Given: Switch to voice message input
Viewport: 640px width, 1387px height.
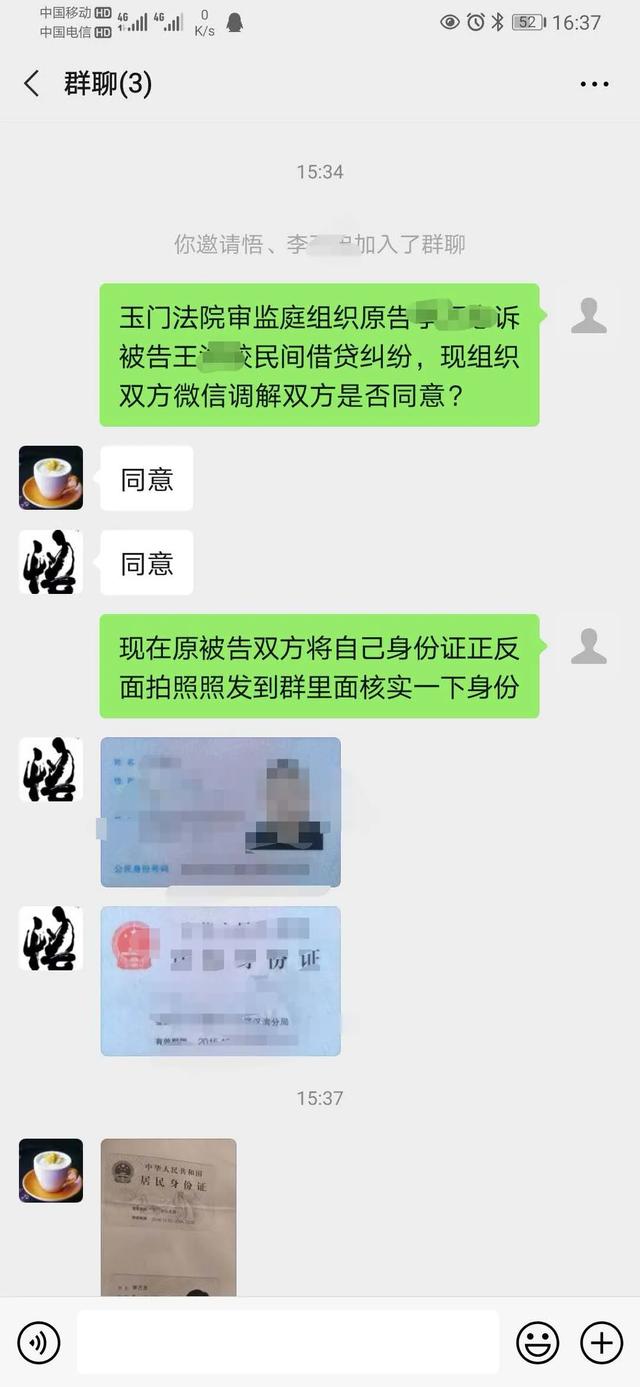Looking at the screenshot, I should click(39, 1342).
